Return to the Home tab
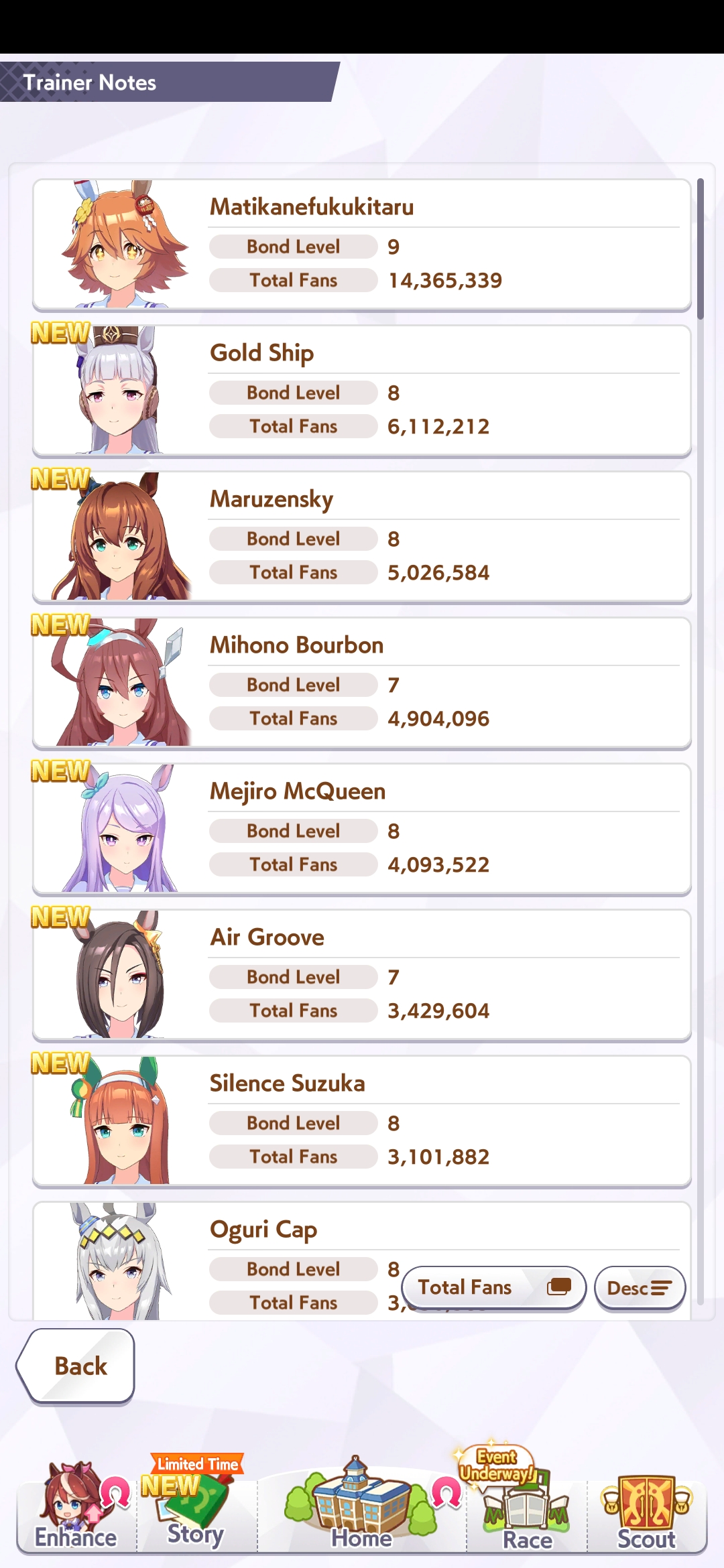Image resolution: width=724 pixels, height=1568 pixels. 361,1508
